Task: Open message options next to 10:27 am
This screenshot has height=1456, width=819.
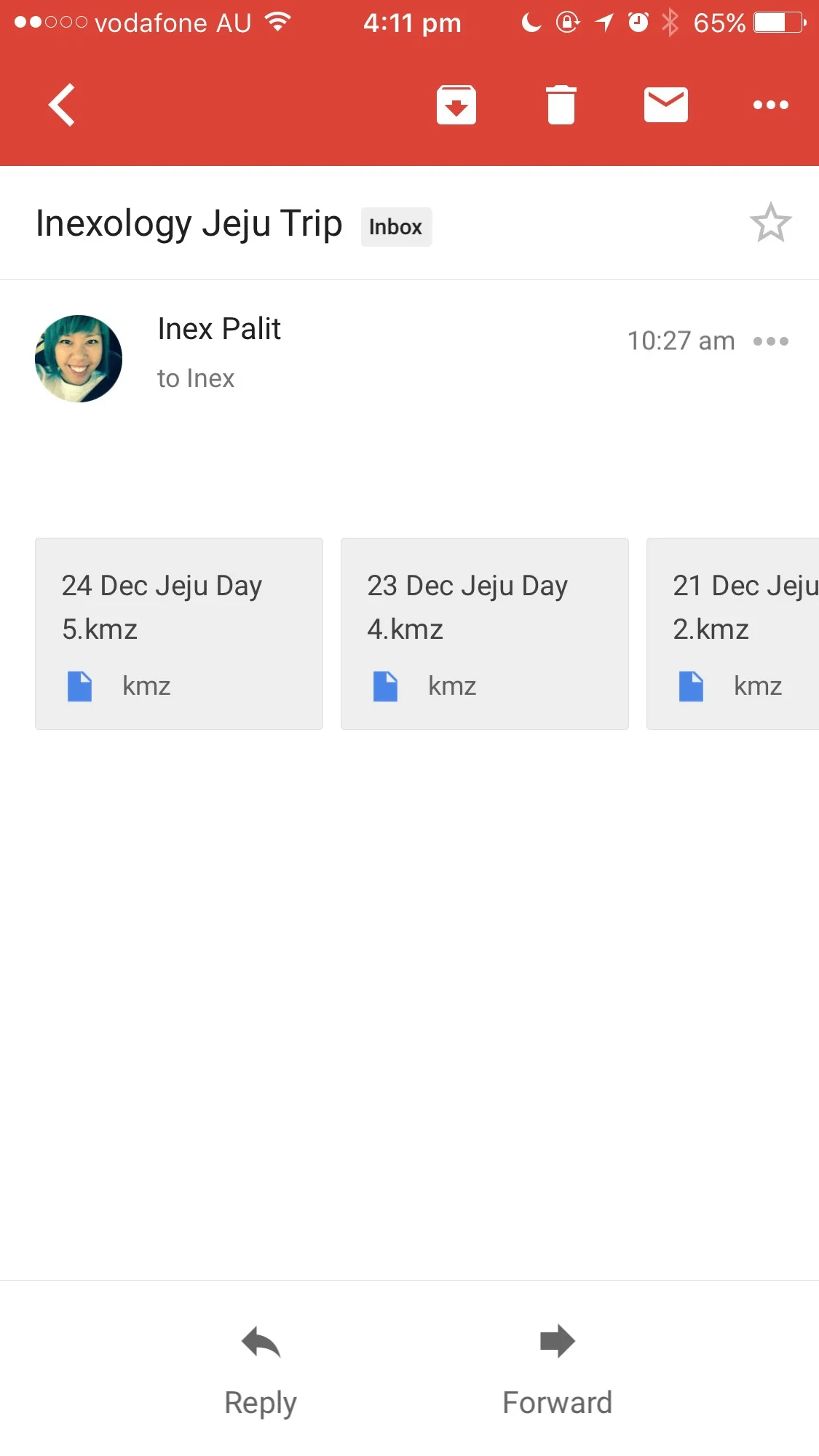Action: 770,341
